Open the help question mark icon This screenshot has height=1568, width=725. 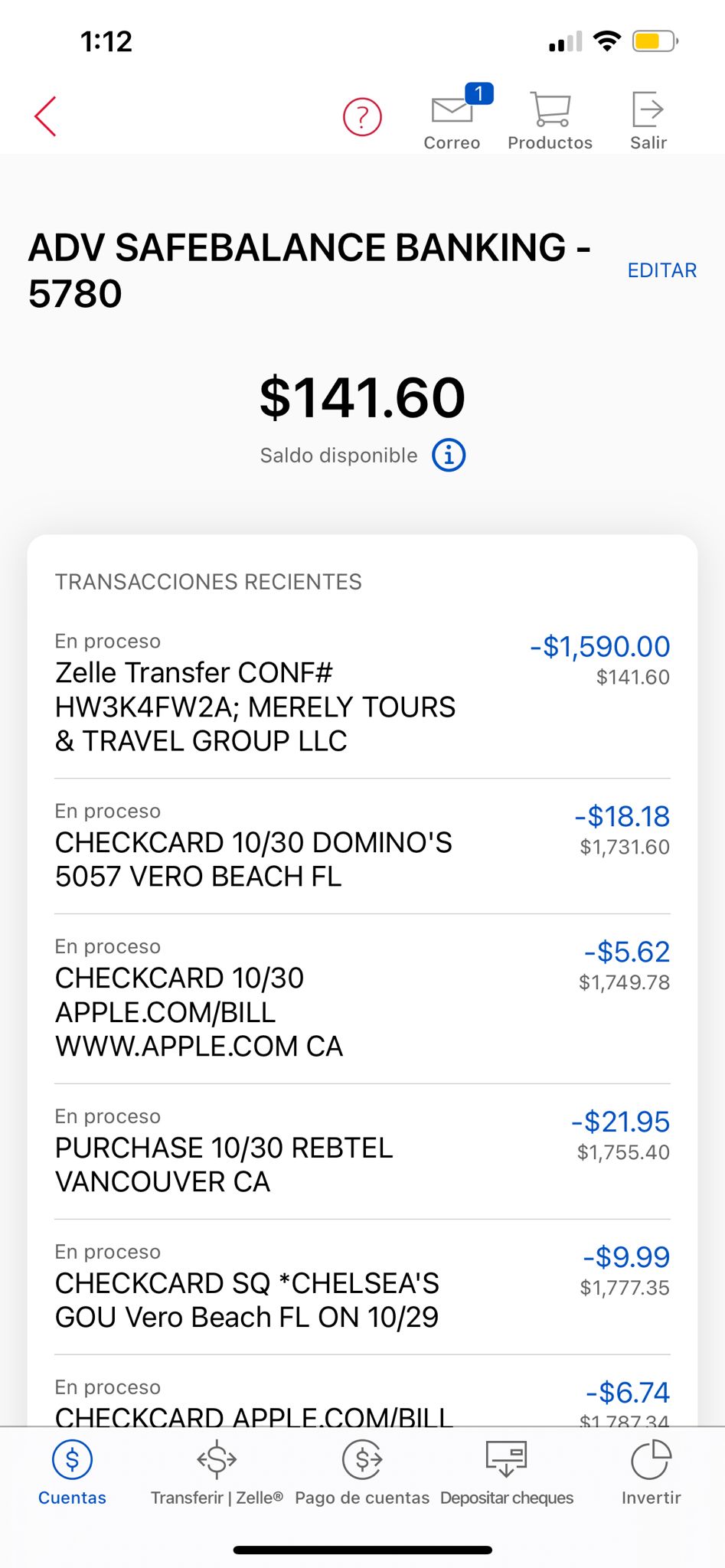click(x=362, y=117)
